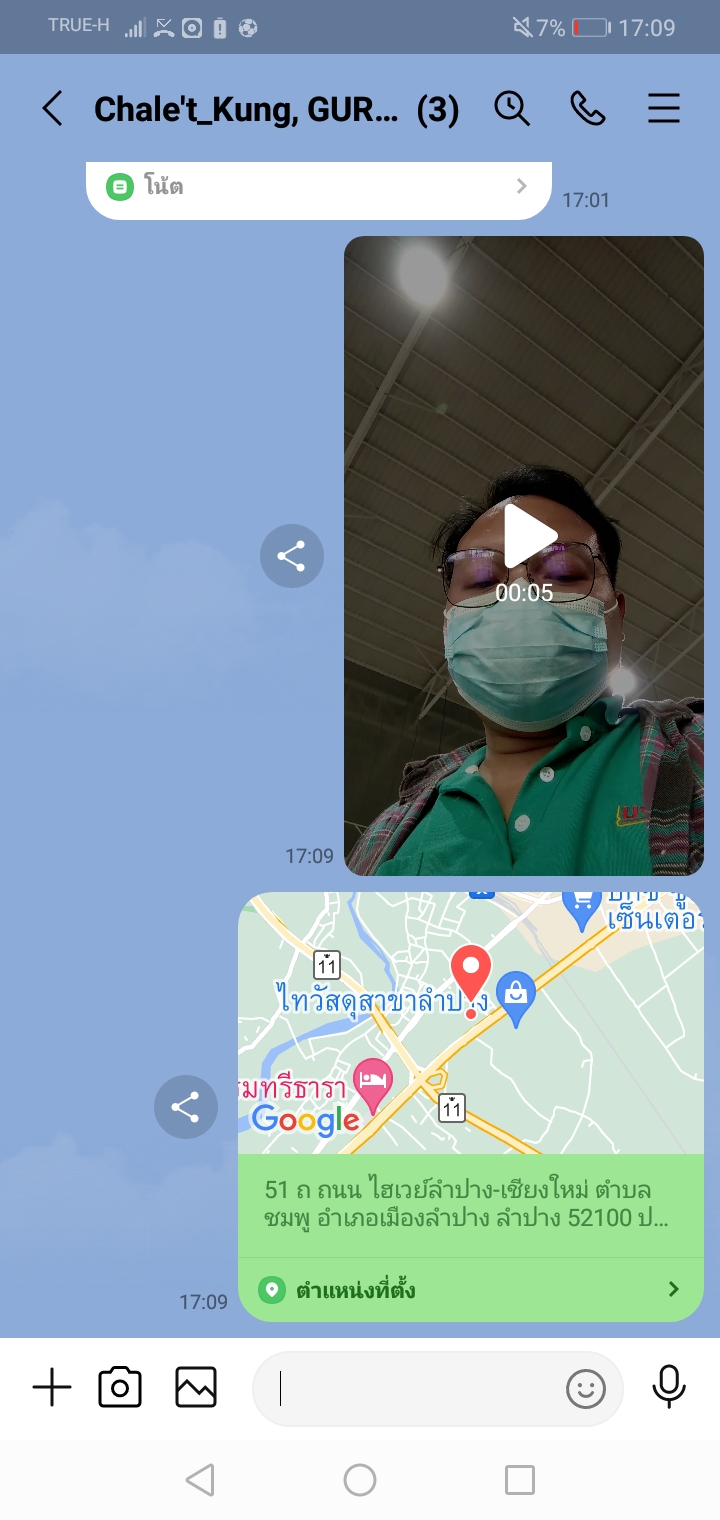Start a group voice call

(588, 109)
